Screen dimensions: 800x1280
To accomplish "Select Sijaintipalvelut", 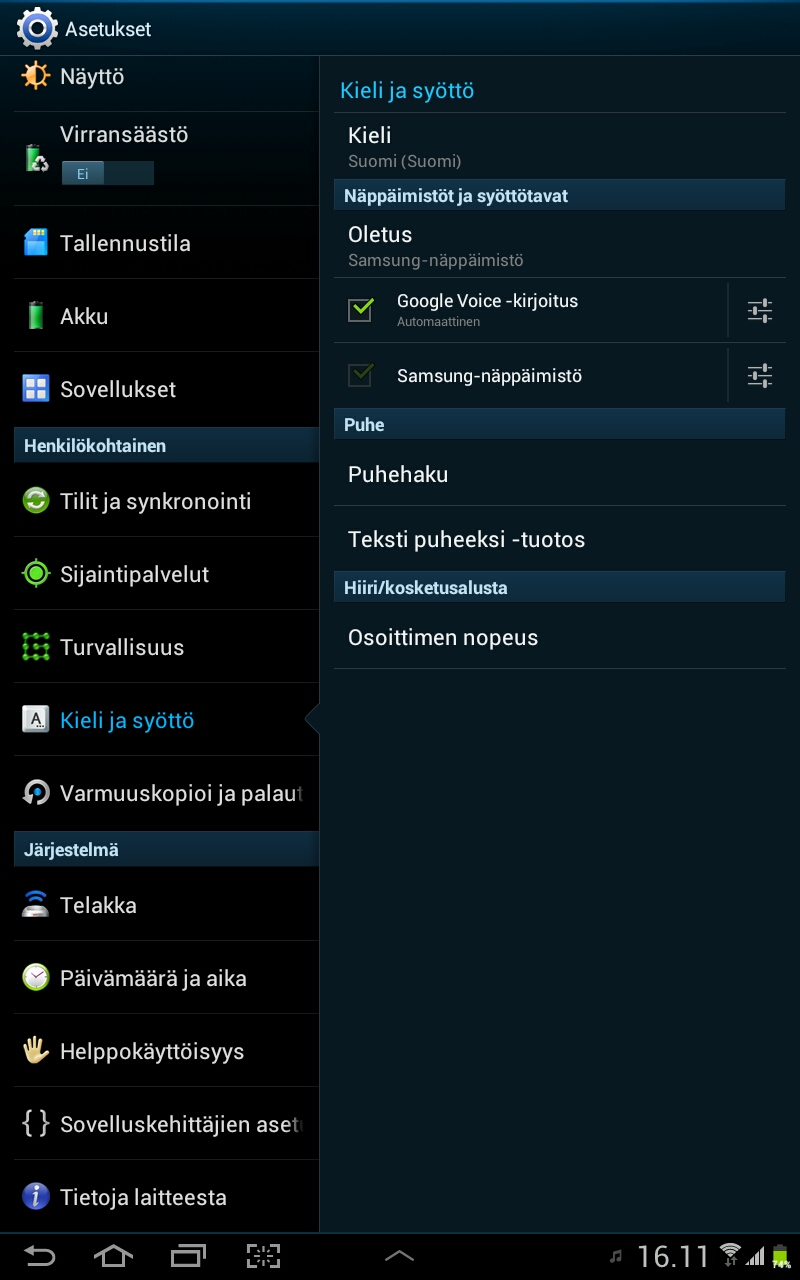I will coord(166,574).
